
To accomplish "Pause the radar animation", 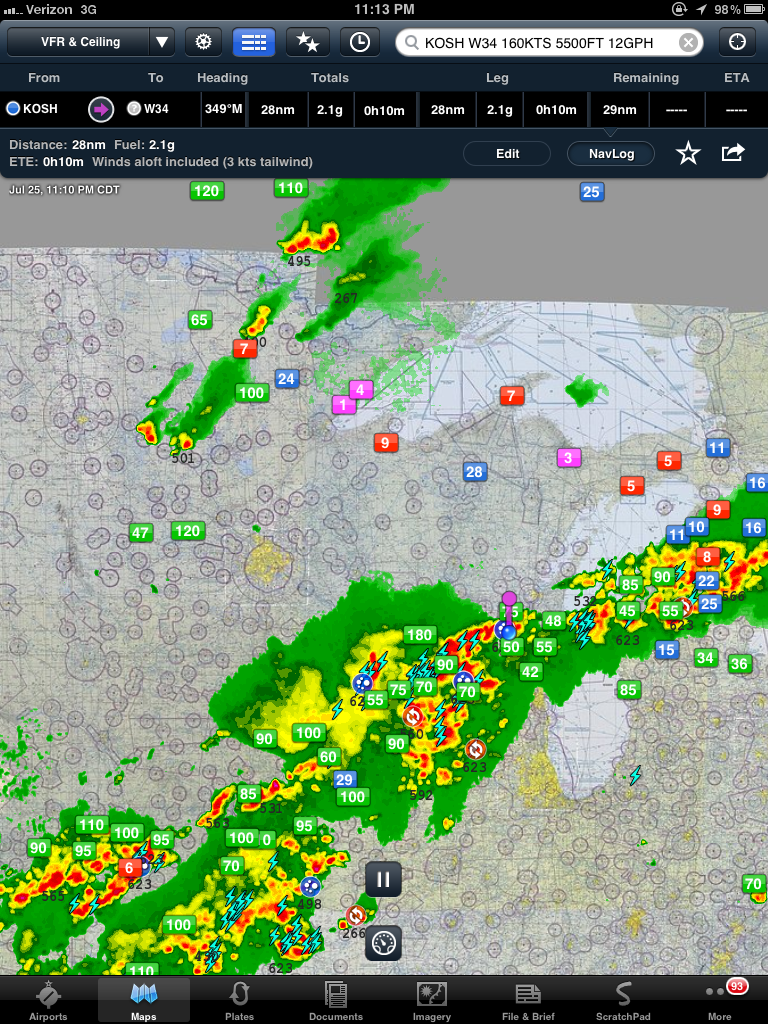I will tap(383, 880).
